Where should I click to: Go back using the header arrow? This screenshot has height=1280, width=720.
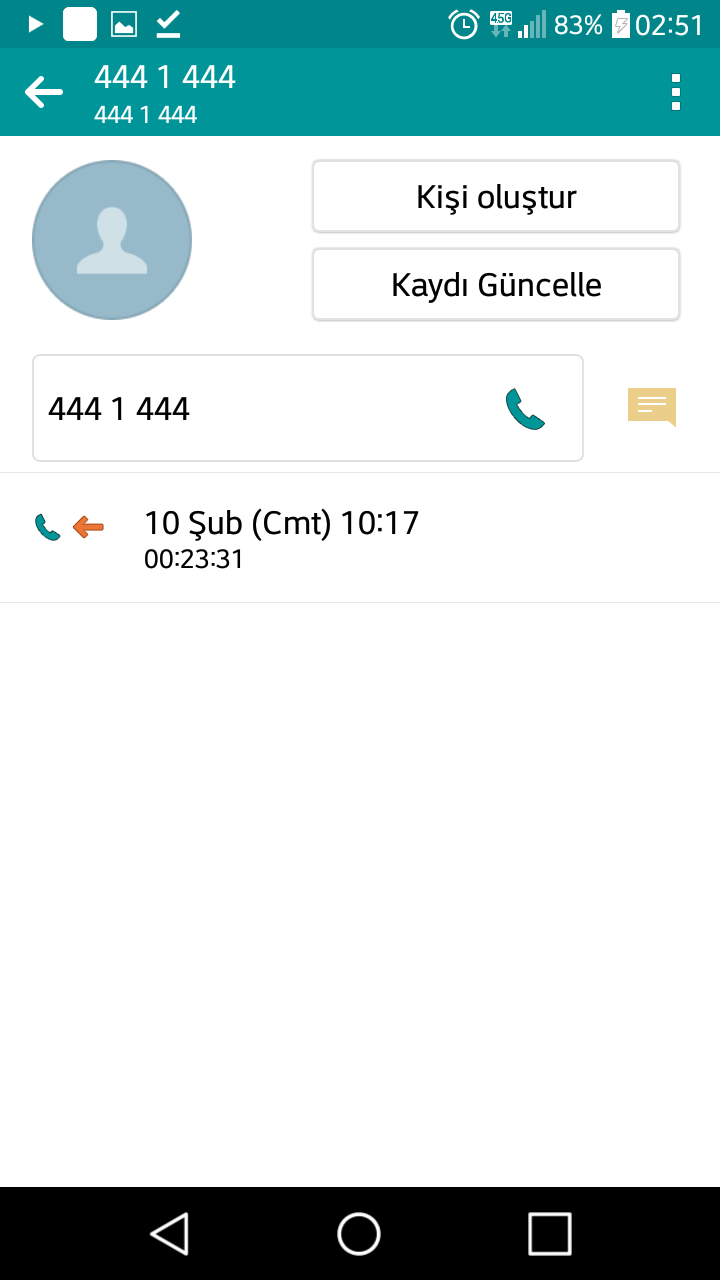[44, 93]
